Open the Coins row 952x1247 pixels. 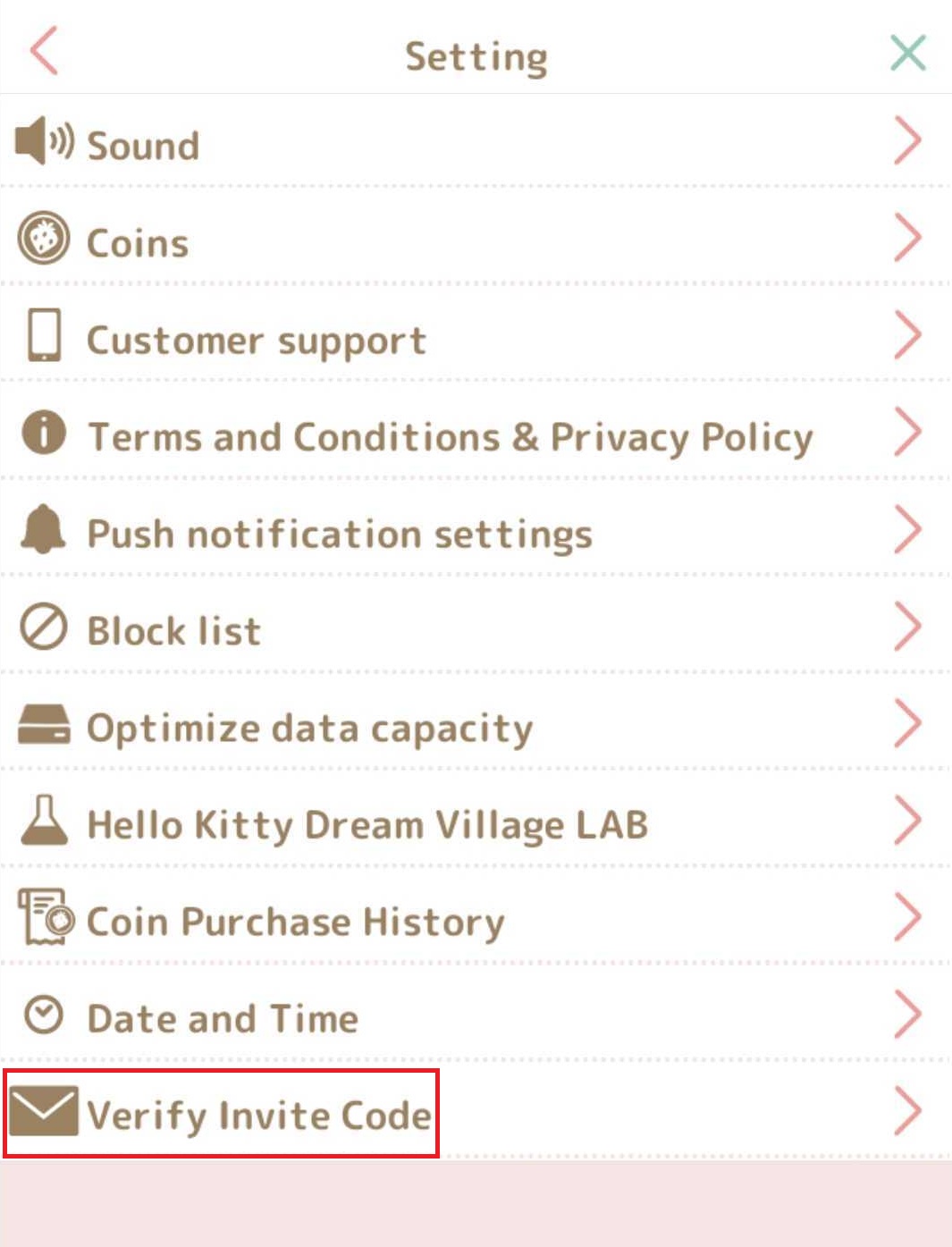(x=138, y=242)
